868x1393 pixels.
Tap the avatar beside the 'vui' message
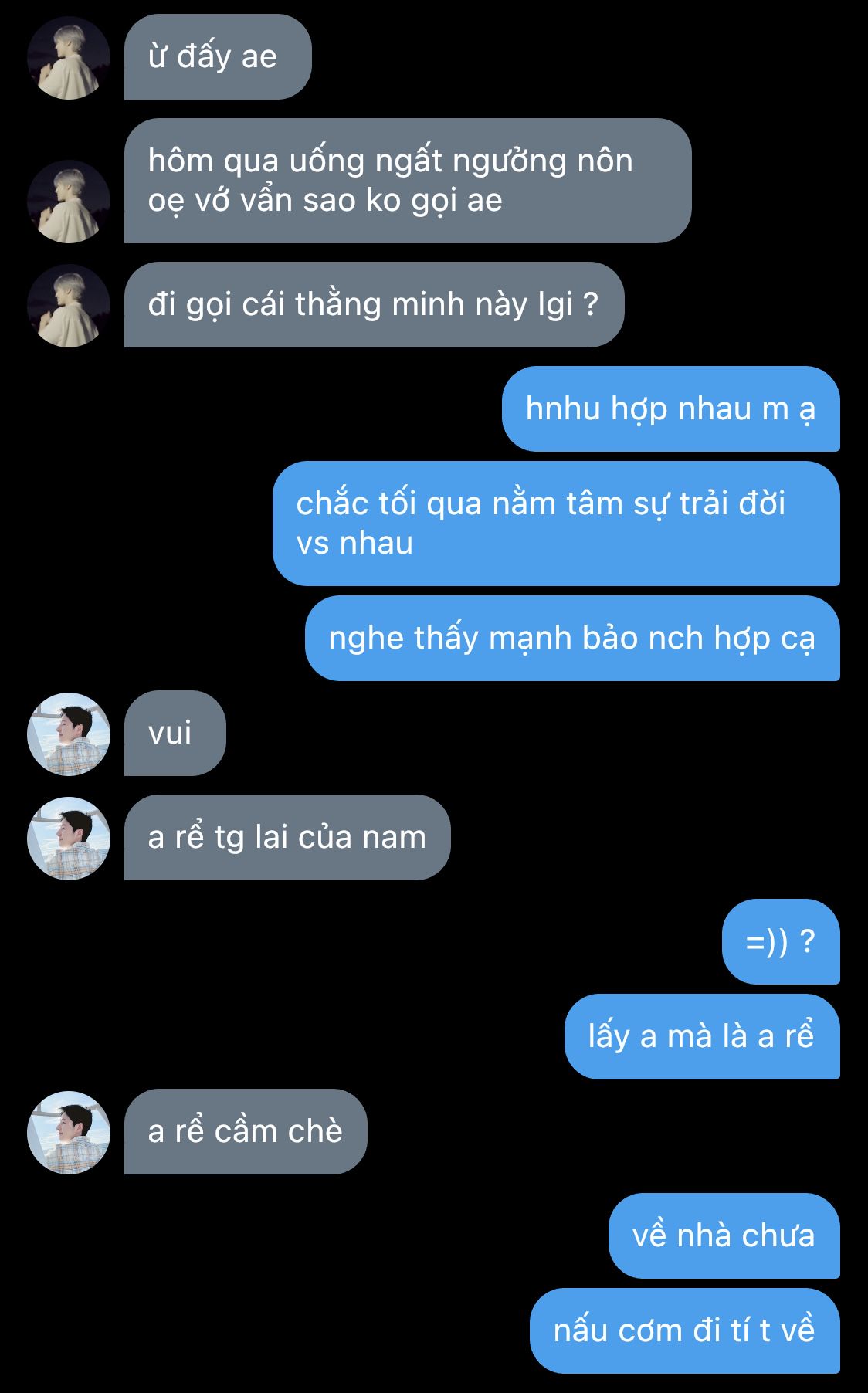point(69,734)
